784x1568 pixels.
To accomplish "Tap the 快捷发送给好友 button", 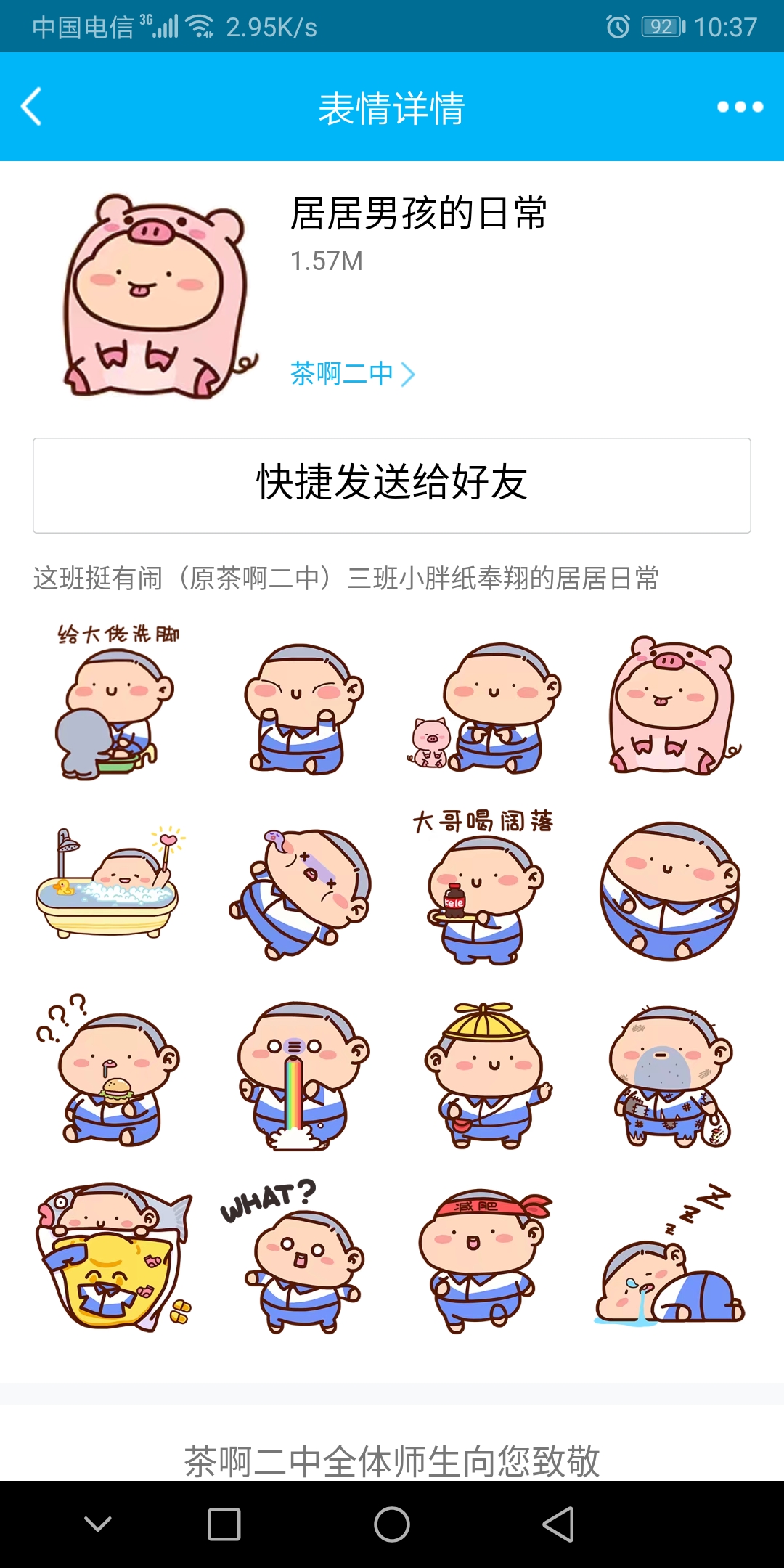I will 392,483.
